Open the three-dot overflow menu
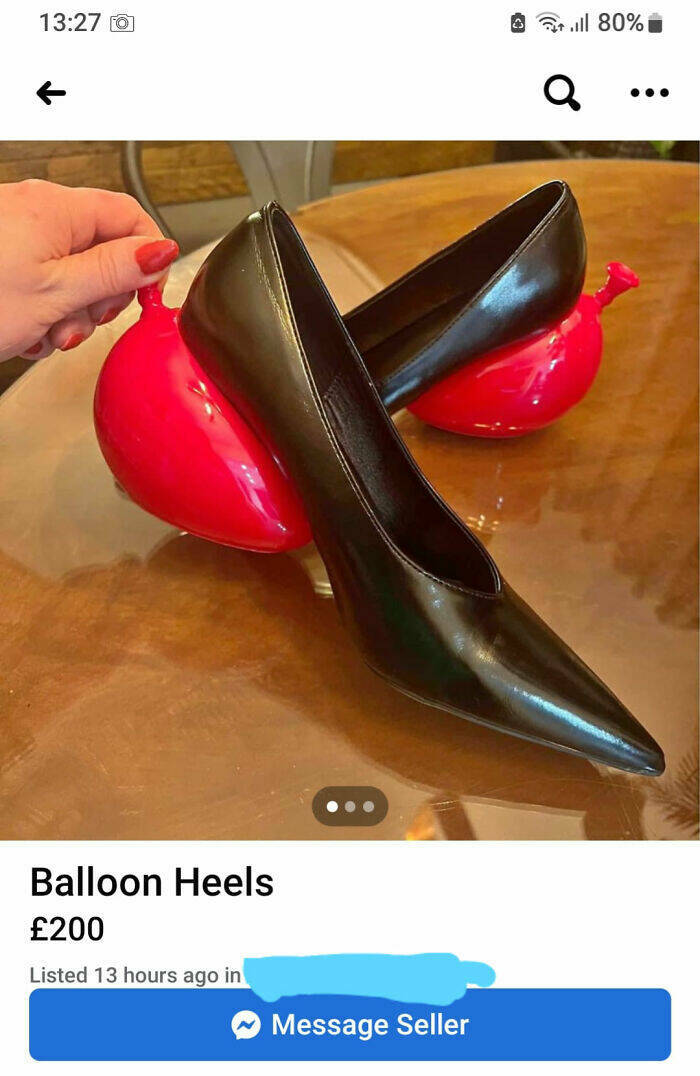The height and width of the screenshot is (1076, 700). 649,93
